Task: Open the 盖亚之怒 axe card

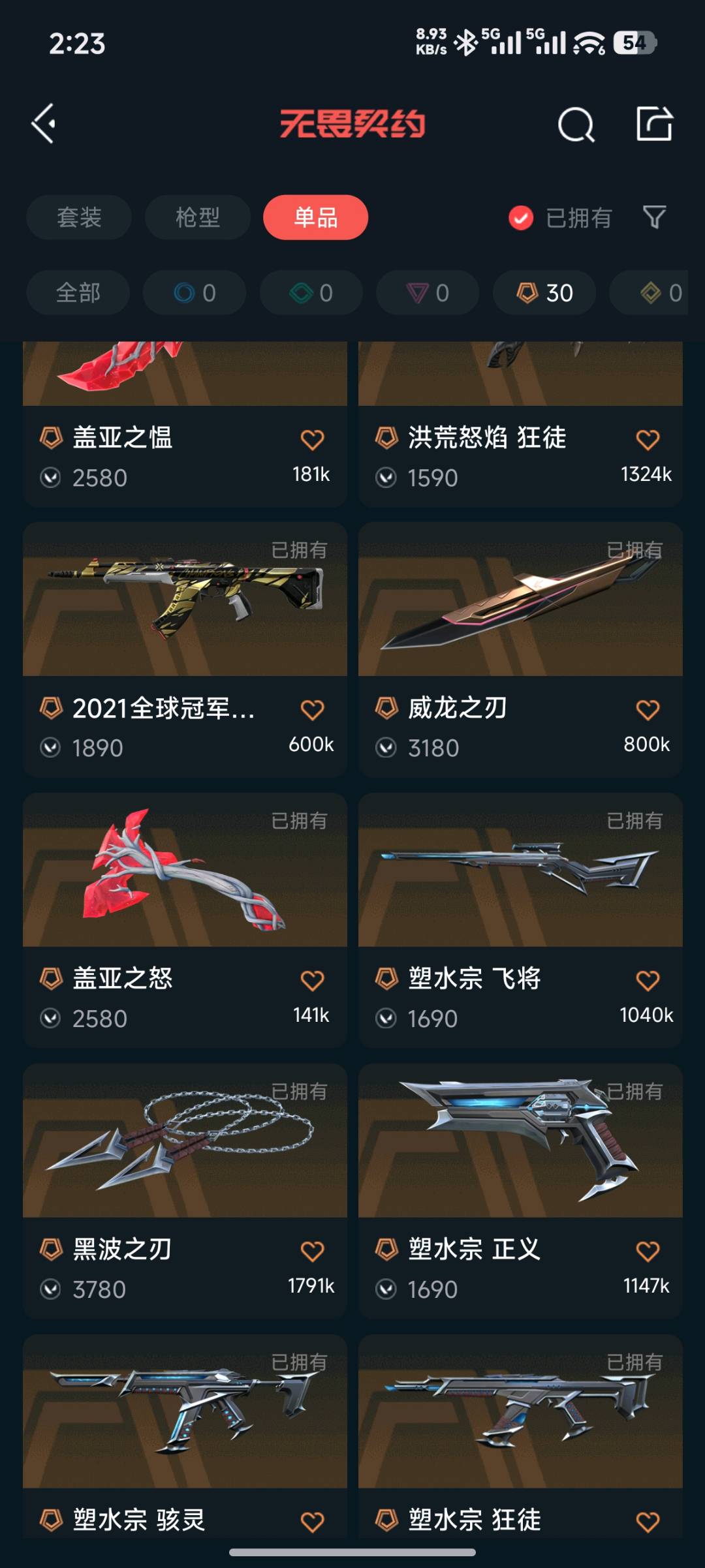Action: tap(185, 920)
